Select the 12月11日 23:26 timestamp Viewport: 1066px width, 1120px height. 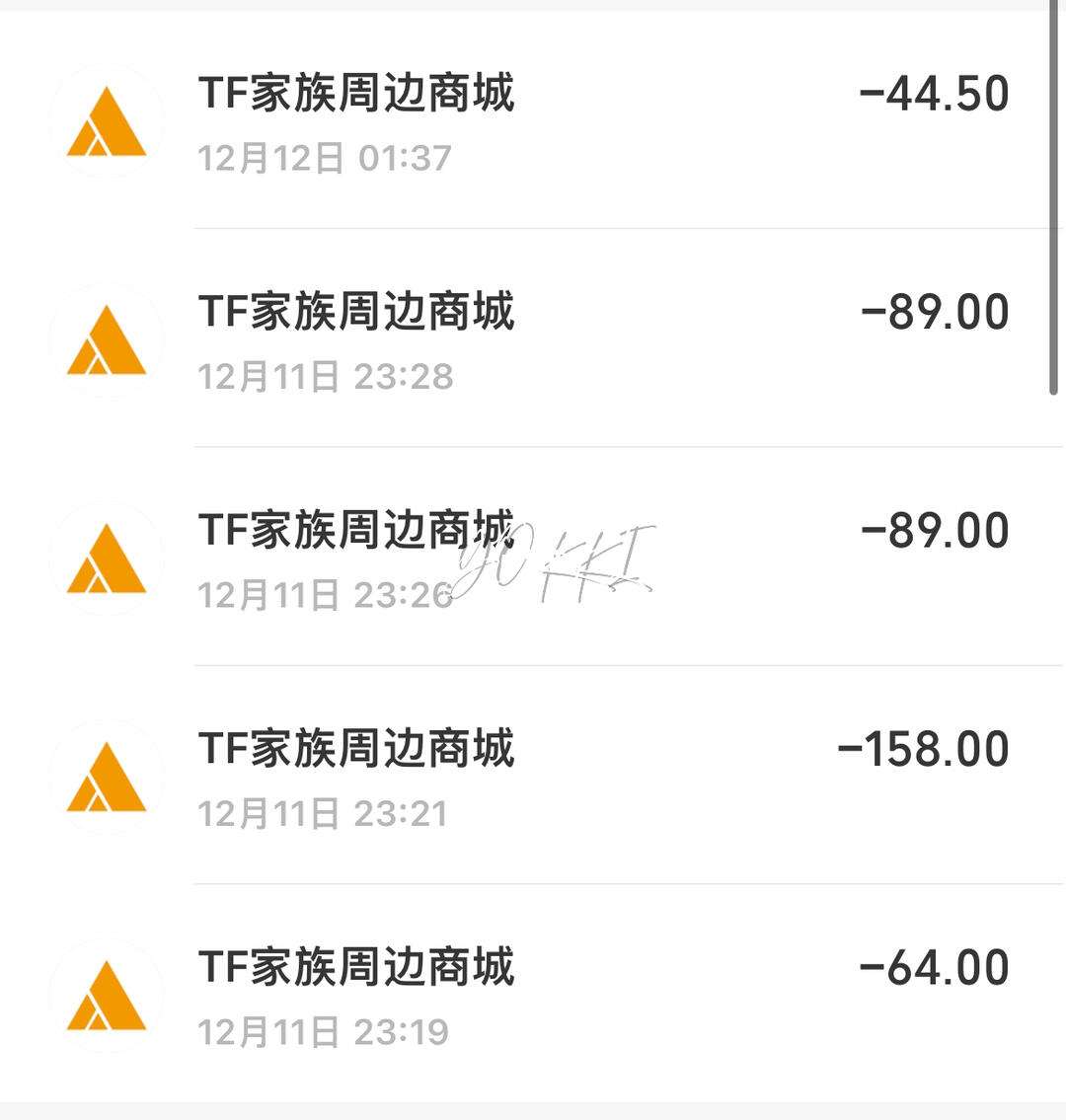pos(326,597)
